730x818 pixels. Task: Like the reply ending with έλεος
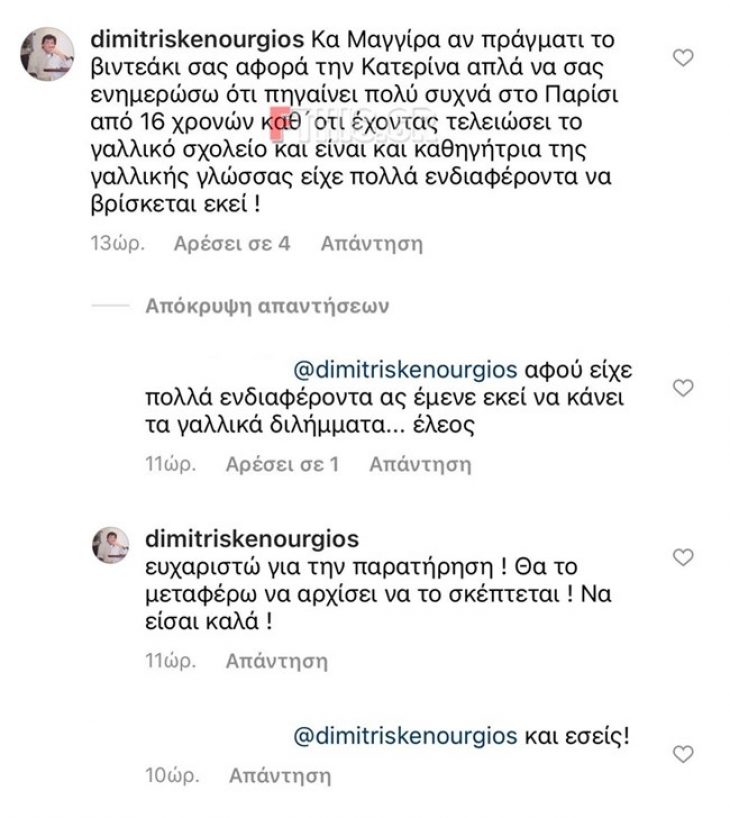(683, 387)
